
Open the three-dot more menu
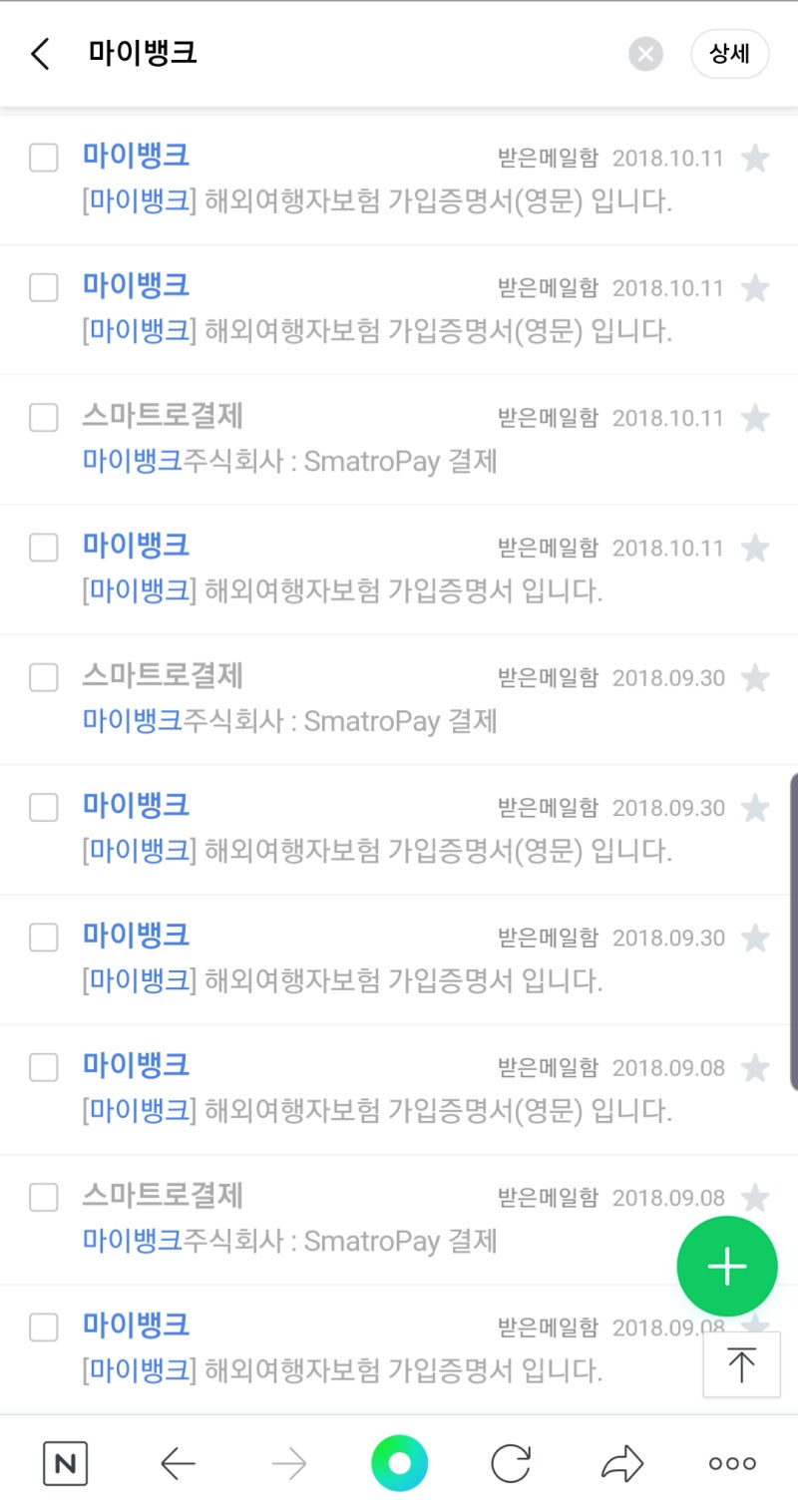732,1464
